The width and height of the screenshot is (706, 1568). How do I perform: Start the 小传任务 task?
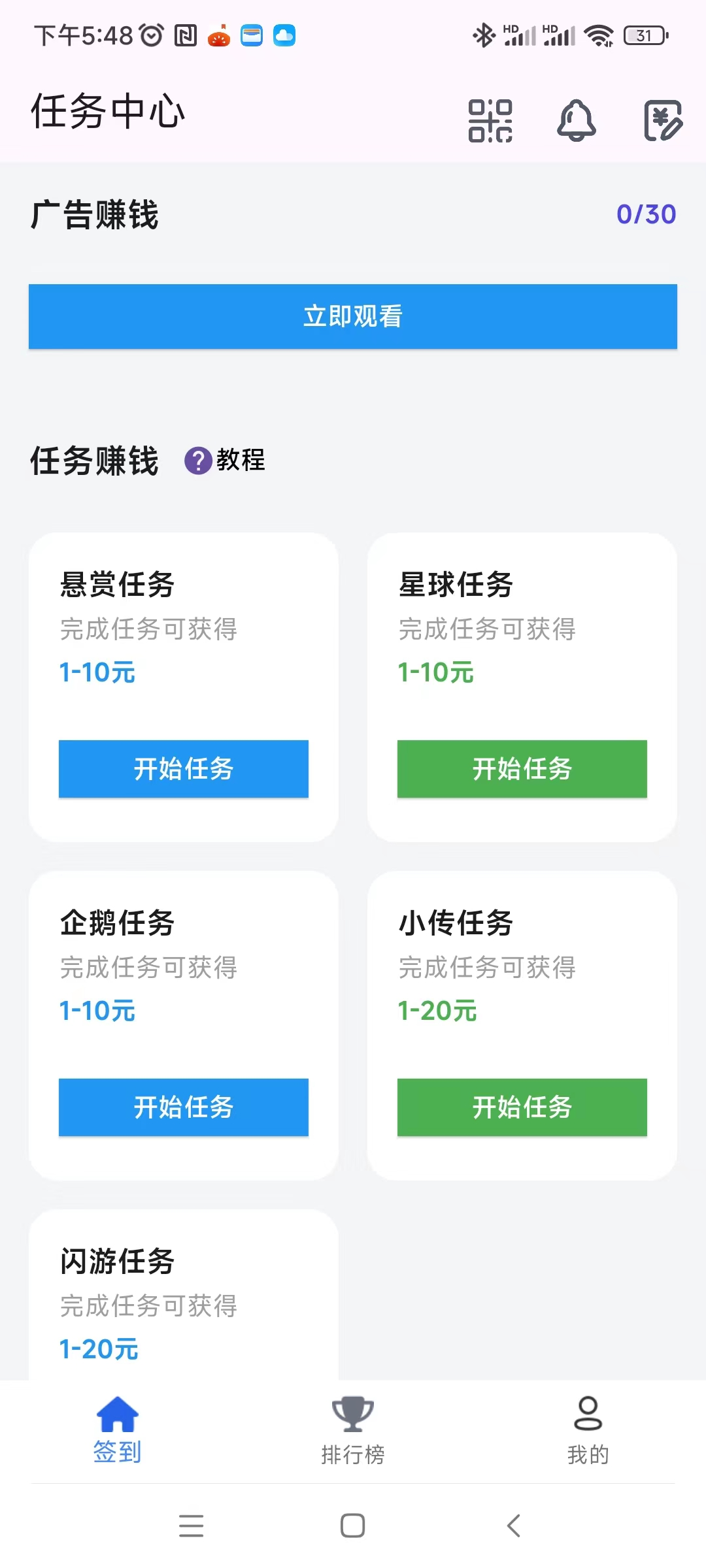[522, 1107]
